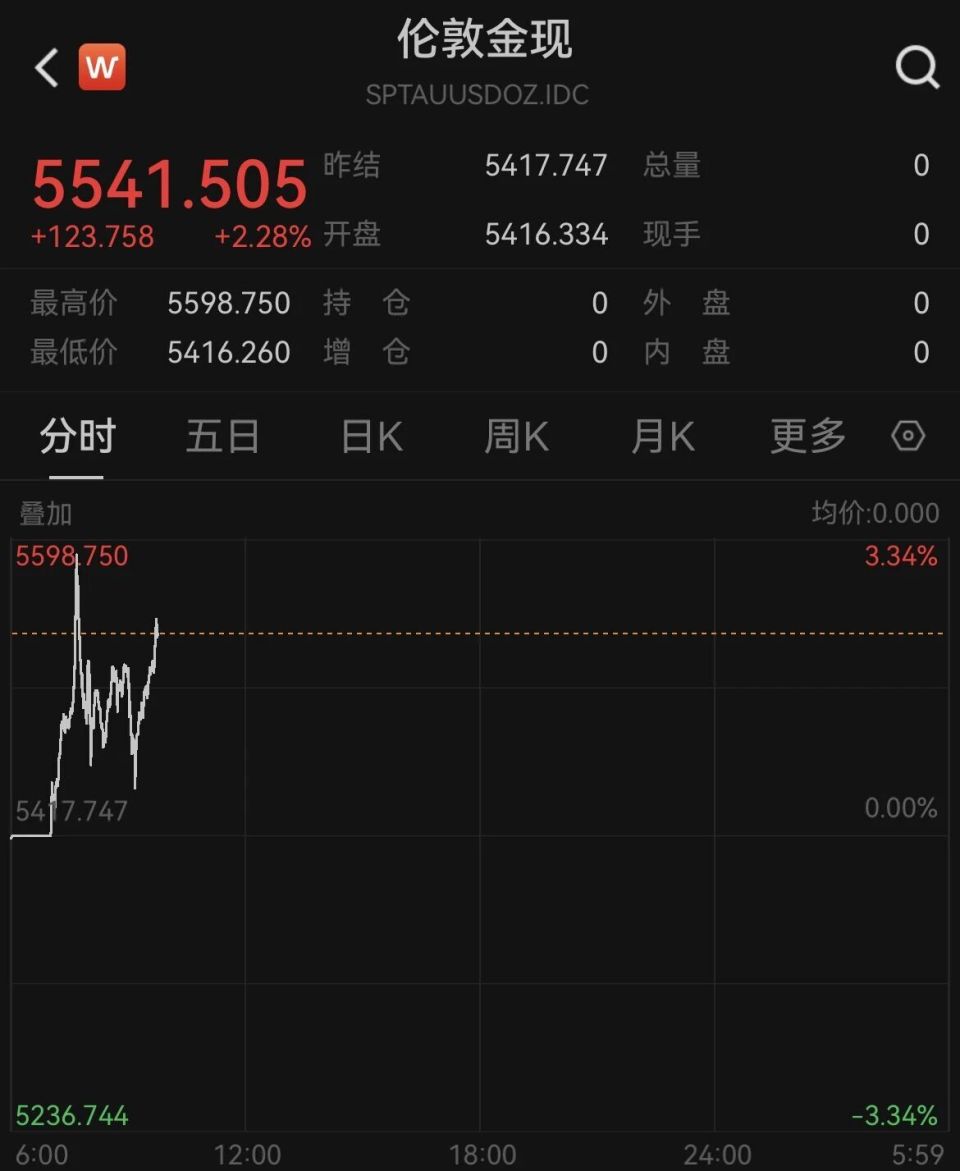Select the 周K weekly chart tab

click(x=515, y=435)
